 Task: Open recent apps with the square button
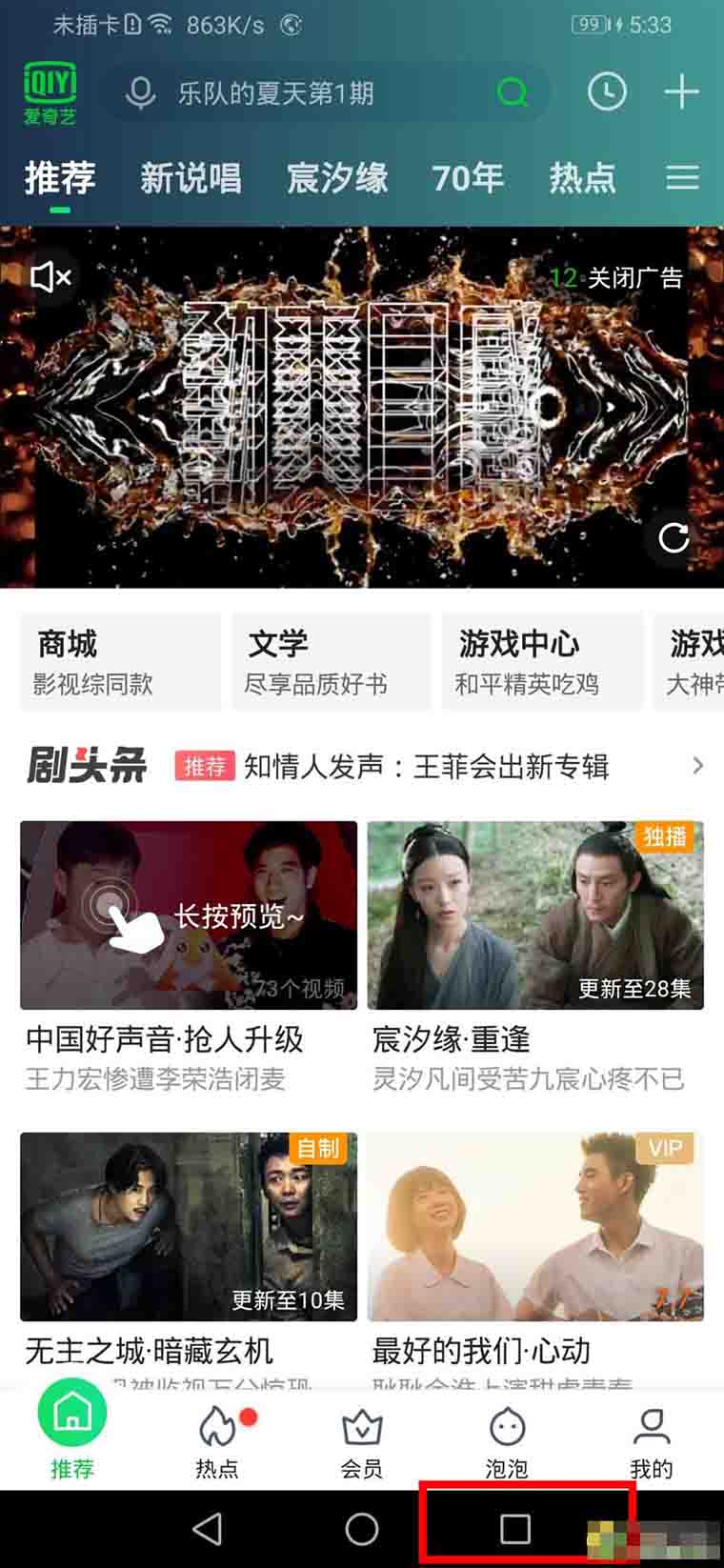pyautogui.click(x=515, y=1529)
